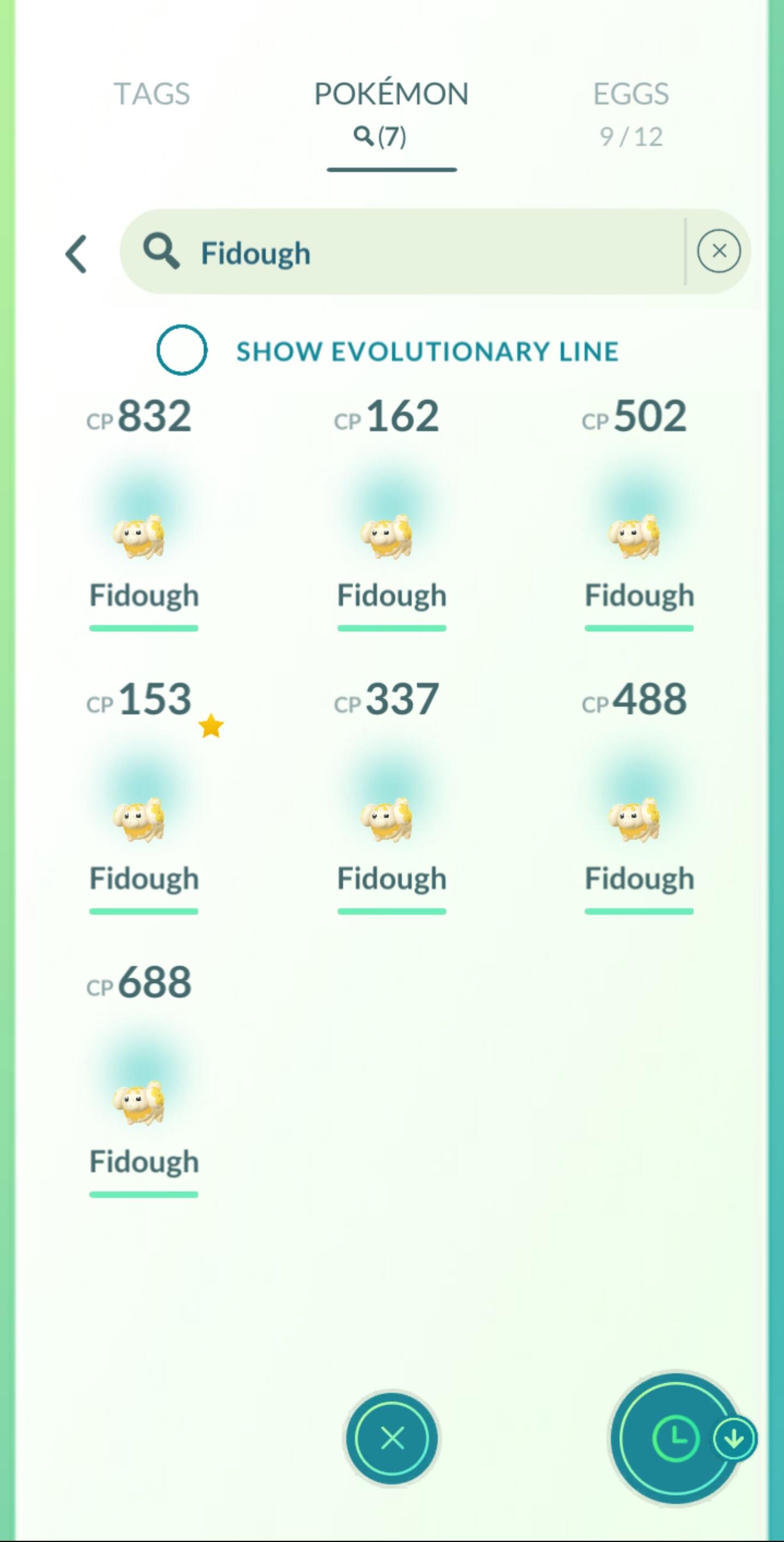Close the Pokémon storage screen
This screenshot has width=784, height=1542.
click(x=392, y=1437)
